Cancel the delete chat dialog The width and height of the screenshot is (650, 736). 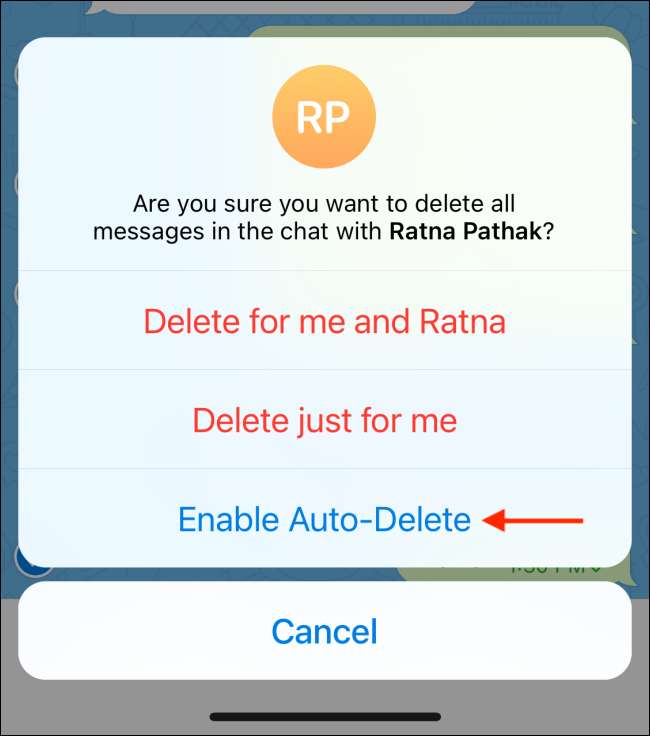[324, 631]
